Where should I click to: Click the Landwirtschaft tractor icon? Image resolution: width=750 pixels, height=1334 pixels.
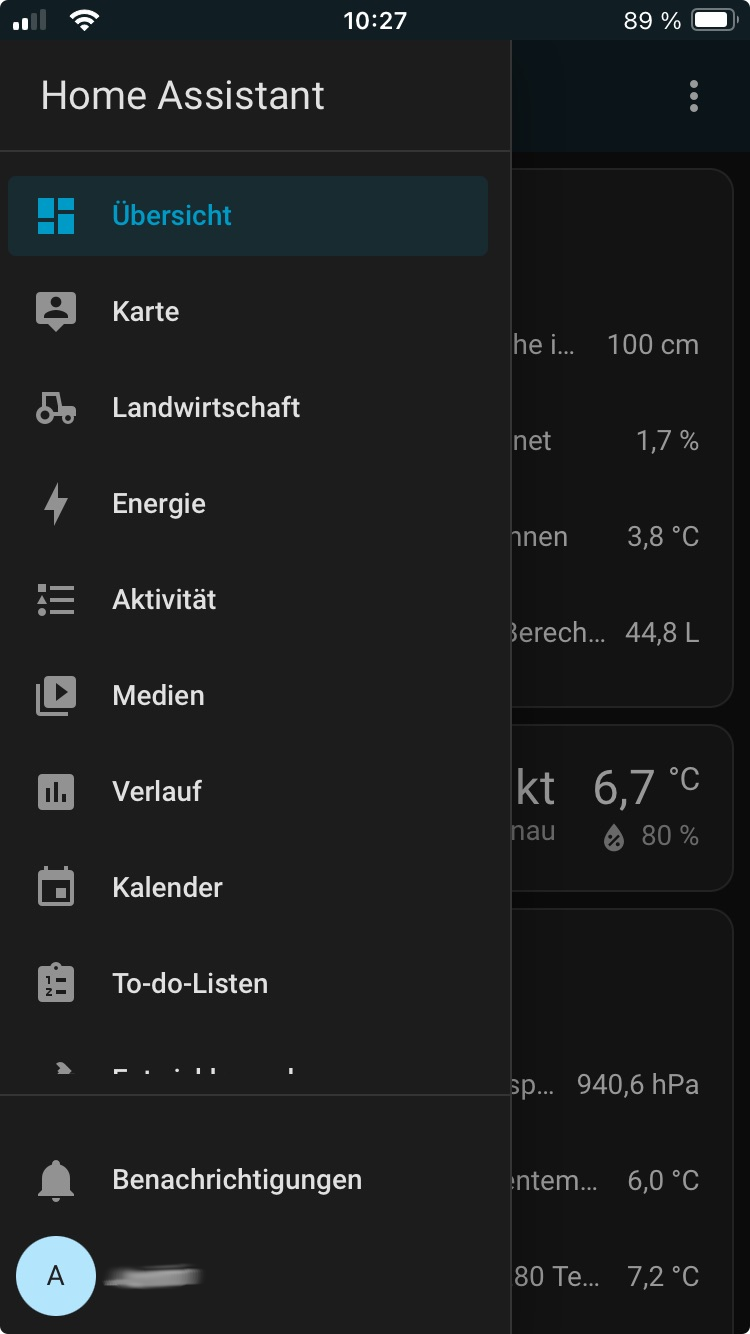click(x=57, y=407)
